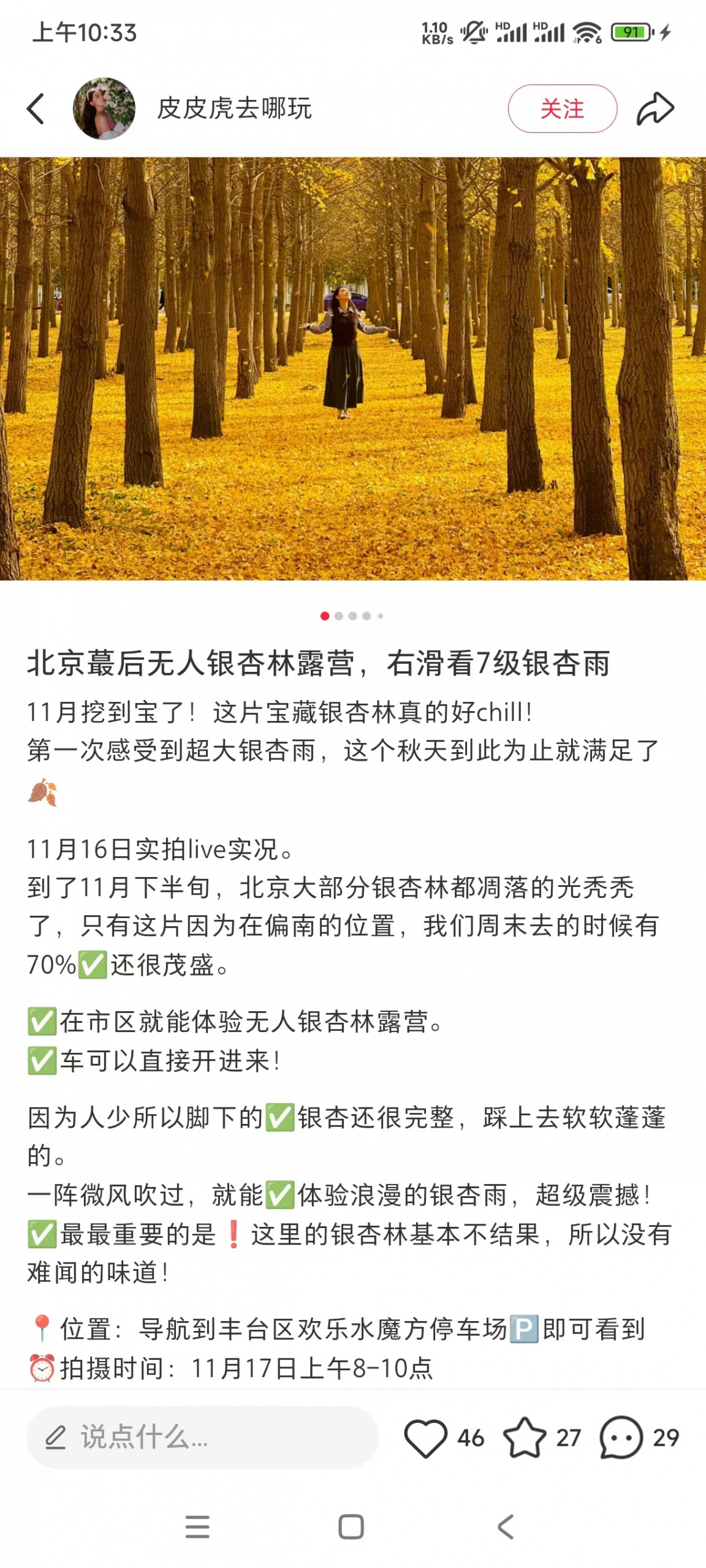Follow the author with 关注 button
This screenshot has width=706, height=1568.
(x=562, y=109)
